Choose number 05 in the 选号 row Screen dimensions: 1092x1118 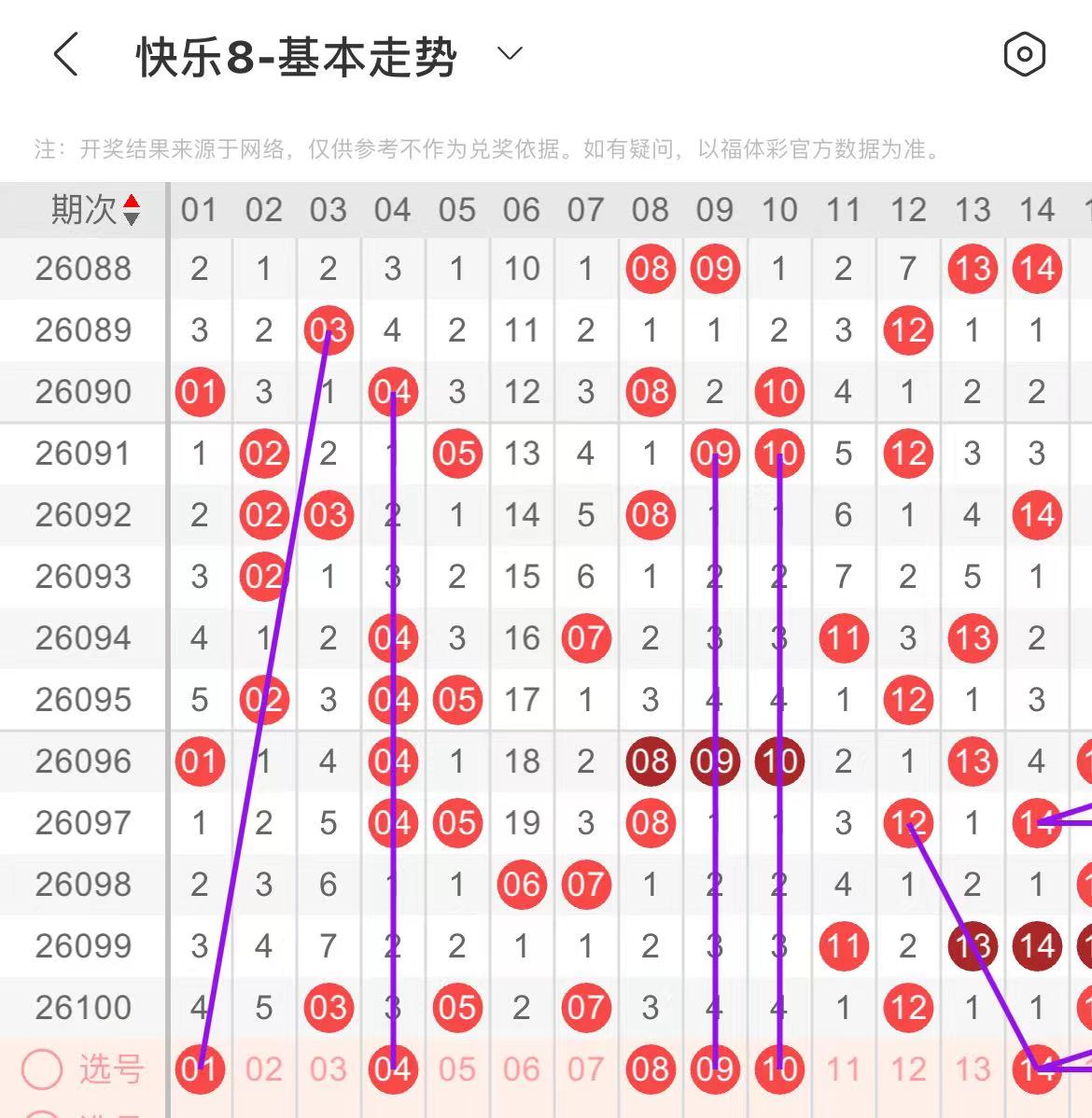pyautogui.click(x=456, y=1069)
